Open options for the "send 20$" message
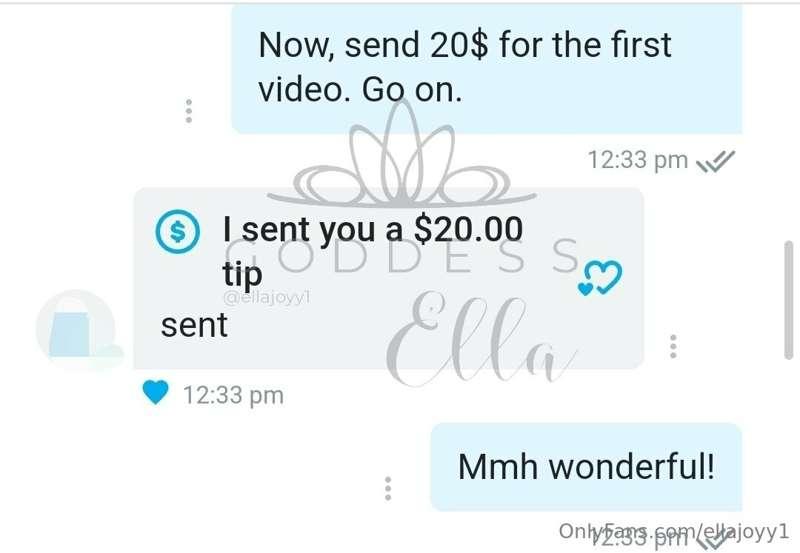Screen dimensions: 800x553 point(188,111)
